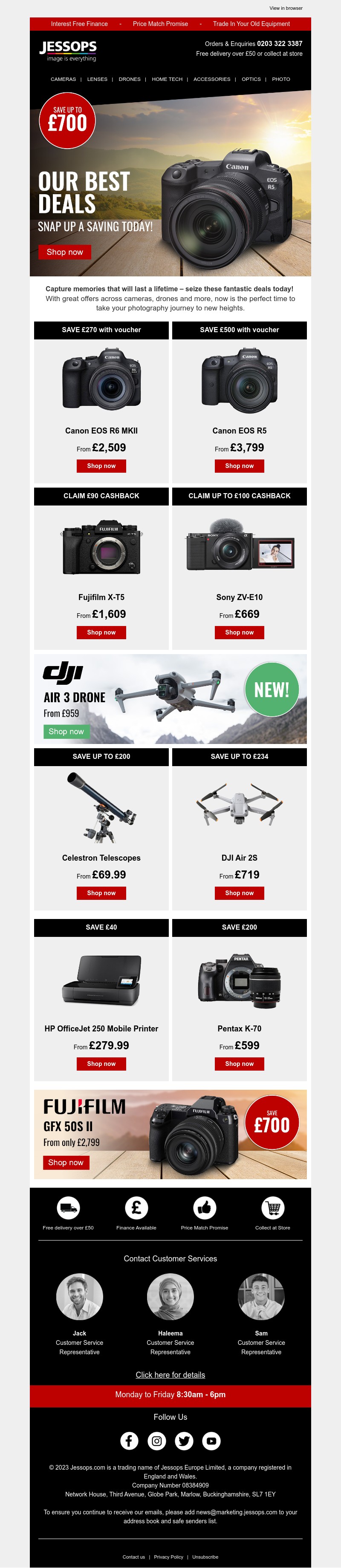Screen dimensions: 341x1568
Task: Open the Click here for details link
Action: click(x=170, y=1374)
